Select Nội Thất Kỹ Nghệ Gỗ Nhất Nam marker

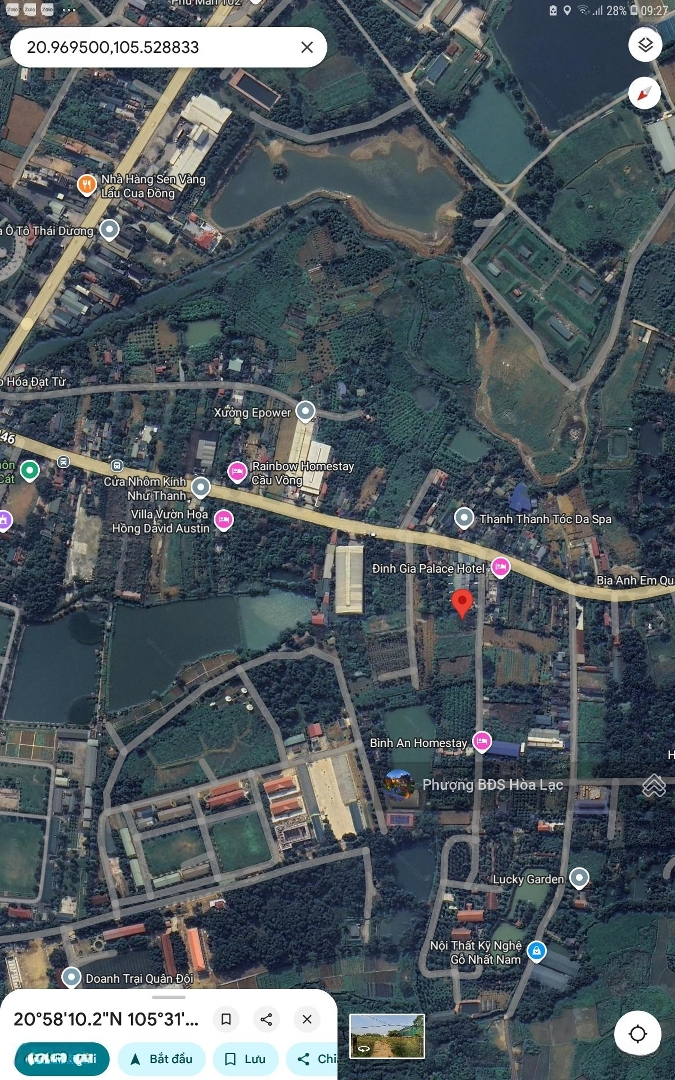537,949
